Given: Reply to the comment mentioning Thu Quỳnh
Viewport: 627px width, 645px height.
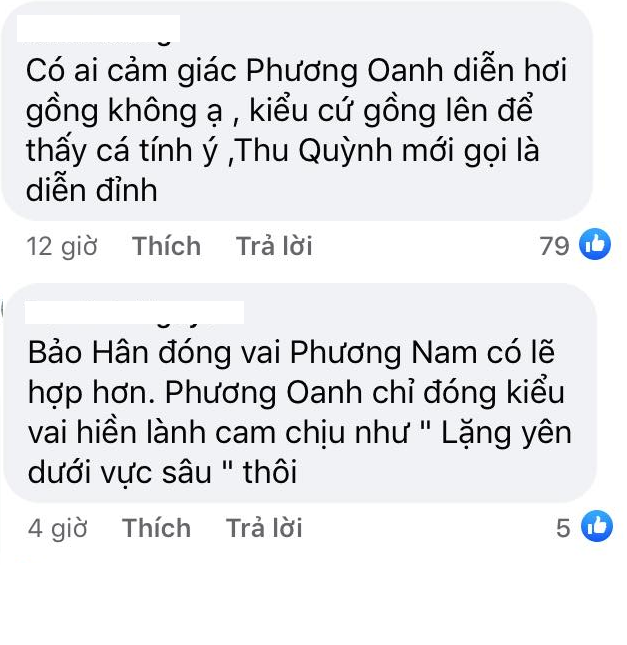Looking at the screenshot, I should click(274, 246).
